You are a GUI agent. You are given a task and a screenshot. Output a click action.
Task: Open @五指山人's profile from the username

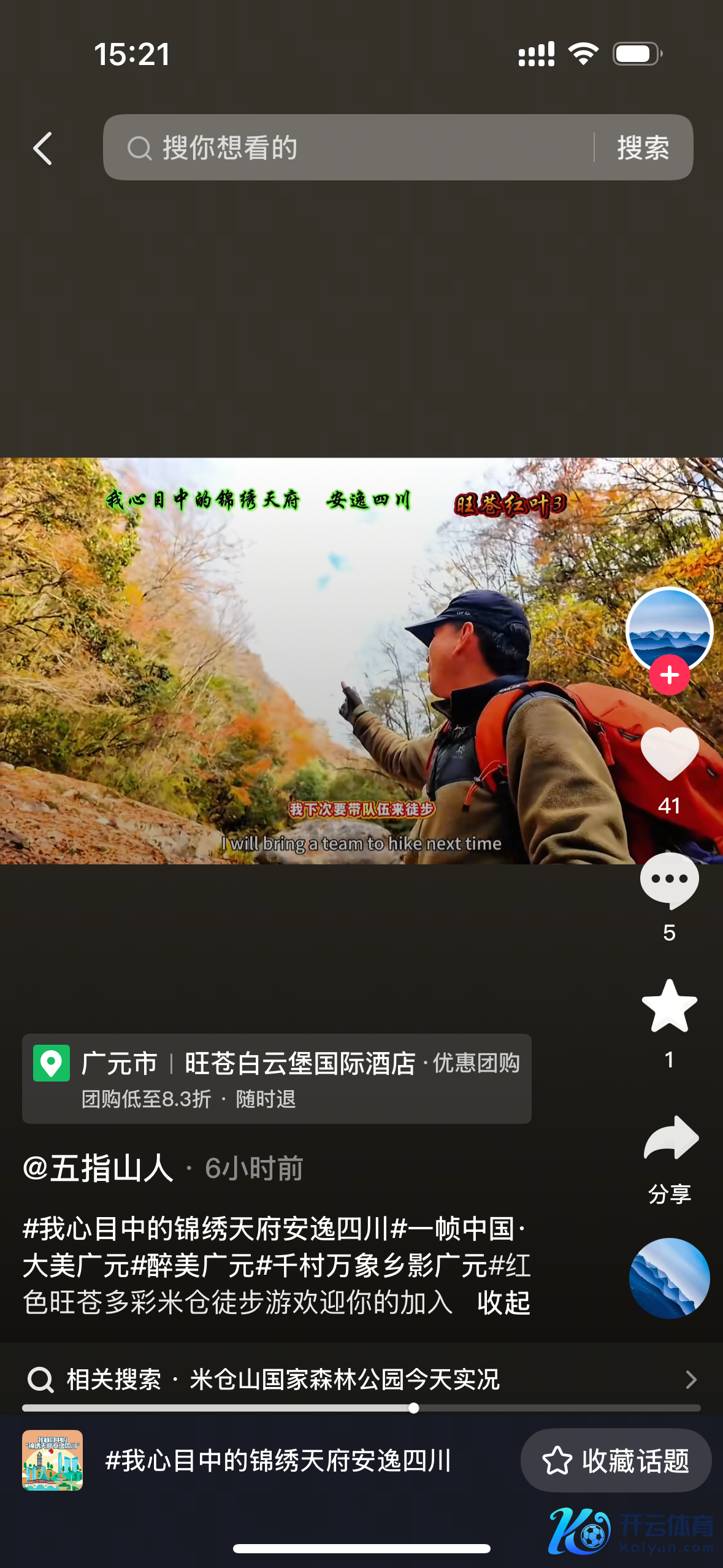(x=98, y=1168)
